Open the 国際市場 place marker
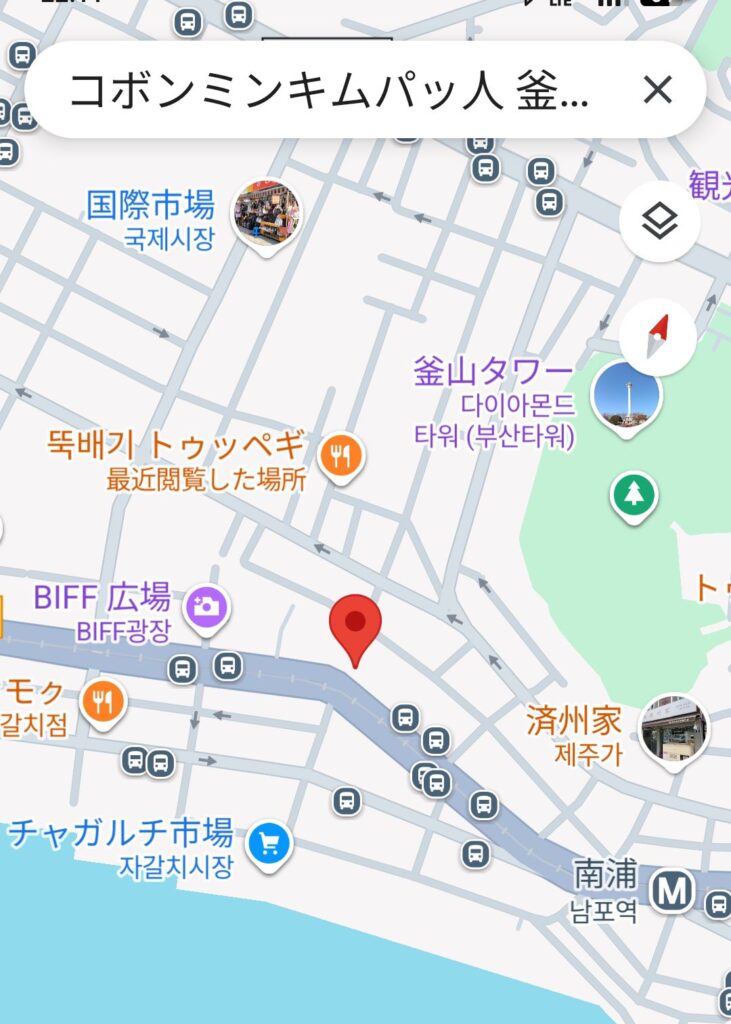The height and width of the screenshot is (1024, 731). (267, 213)
